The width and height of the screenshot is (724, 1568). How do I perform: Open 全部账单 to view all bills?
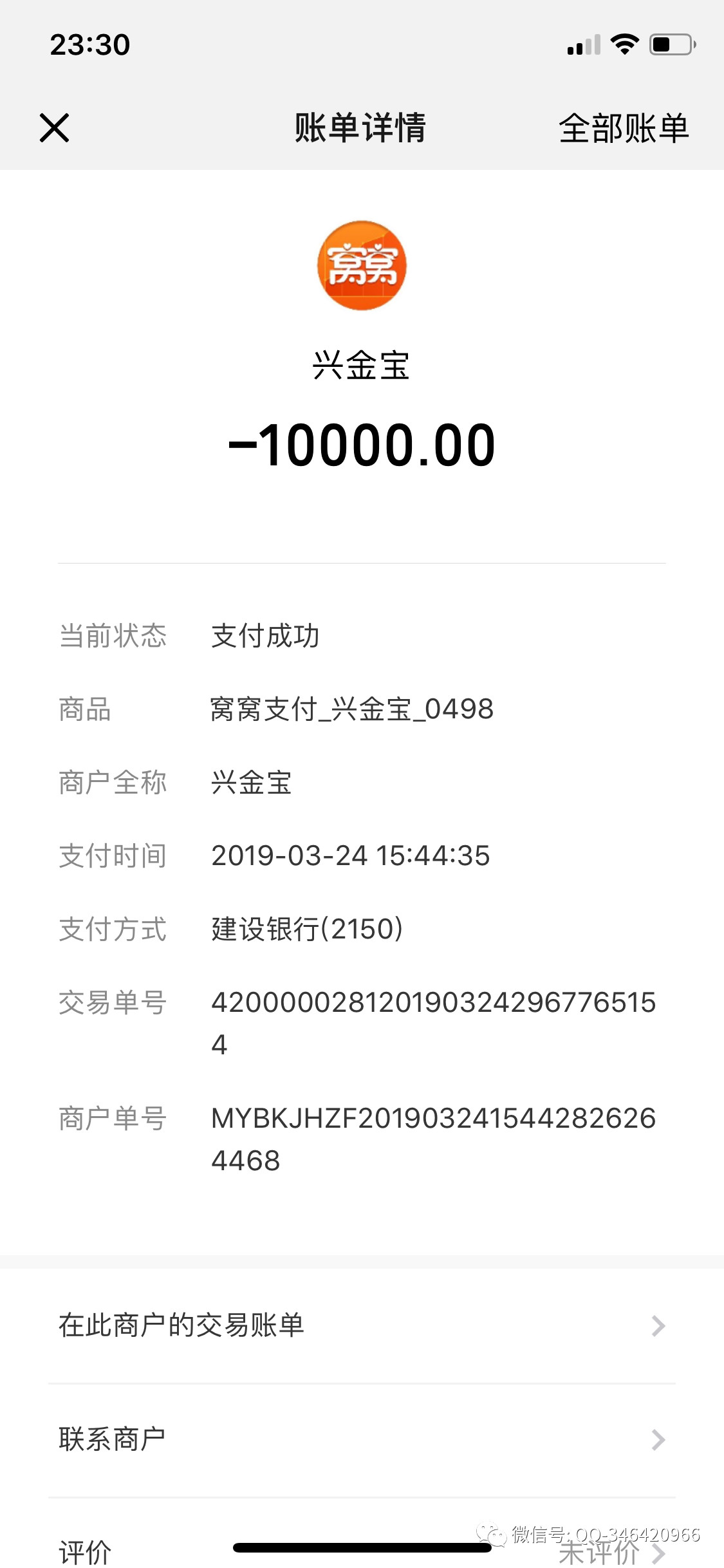click(623, 128)
